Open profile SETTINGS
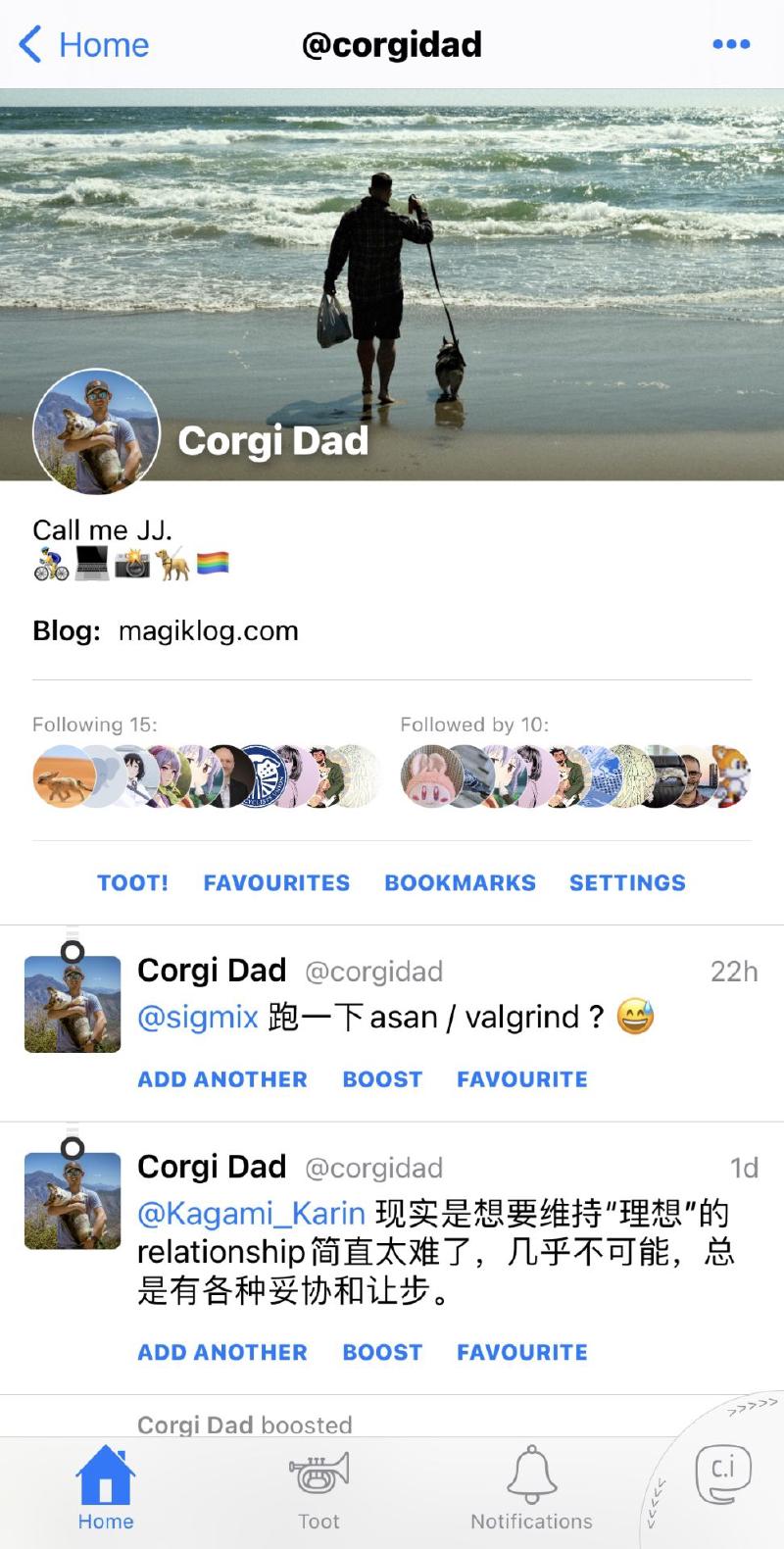 (x=627, y=882)
